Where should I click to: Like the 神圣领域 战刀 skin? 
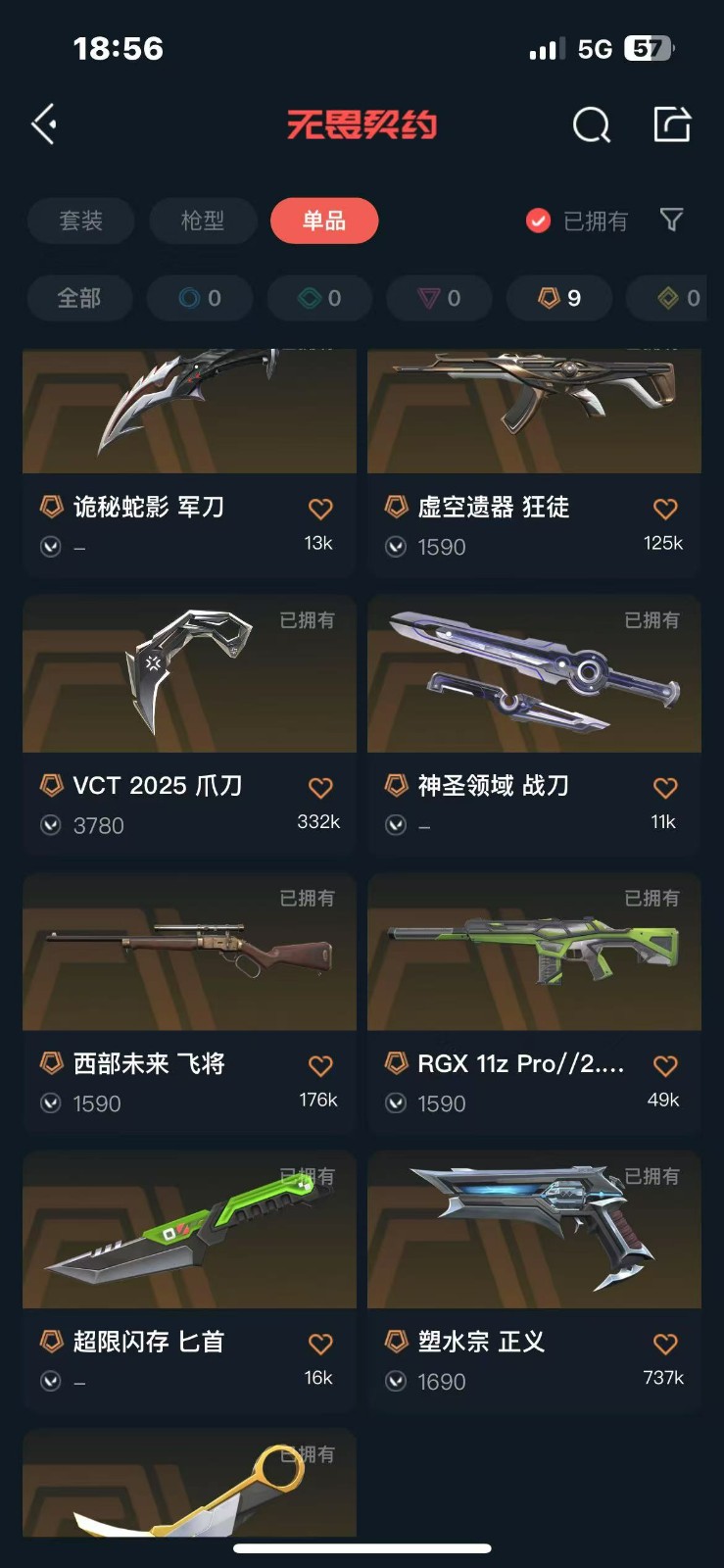click(x=665, y=787)
